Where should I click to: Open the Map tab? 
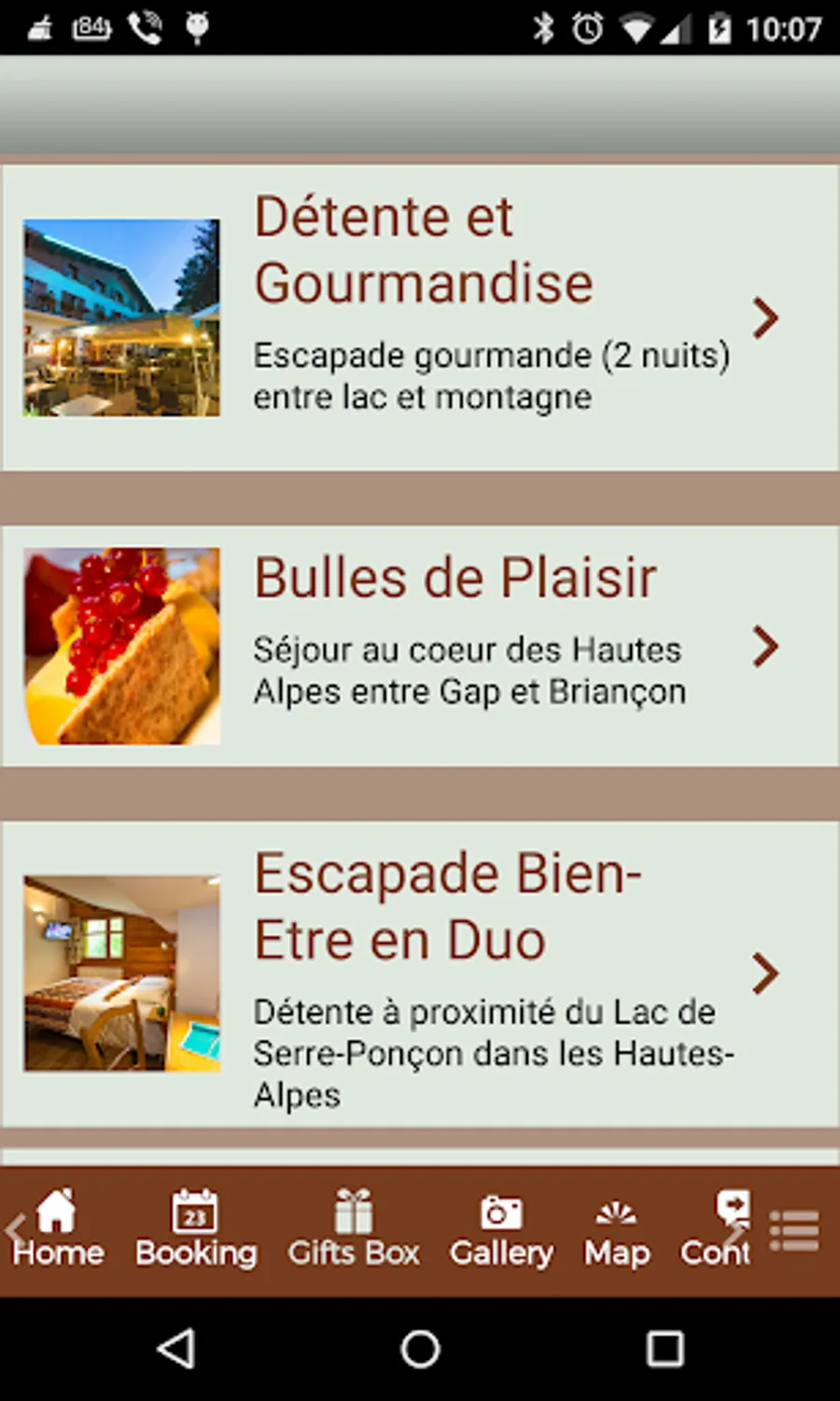click(617, 1230)
